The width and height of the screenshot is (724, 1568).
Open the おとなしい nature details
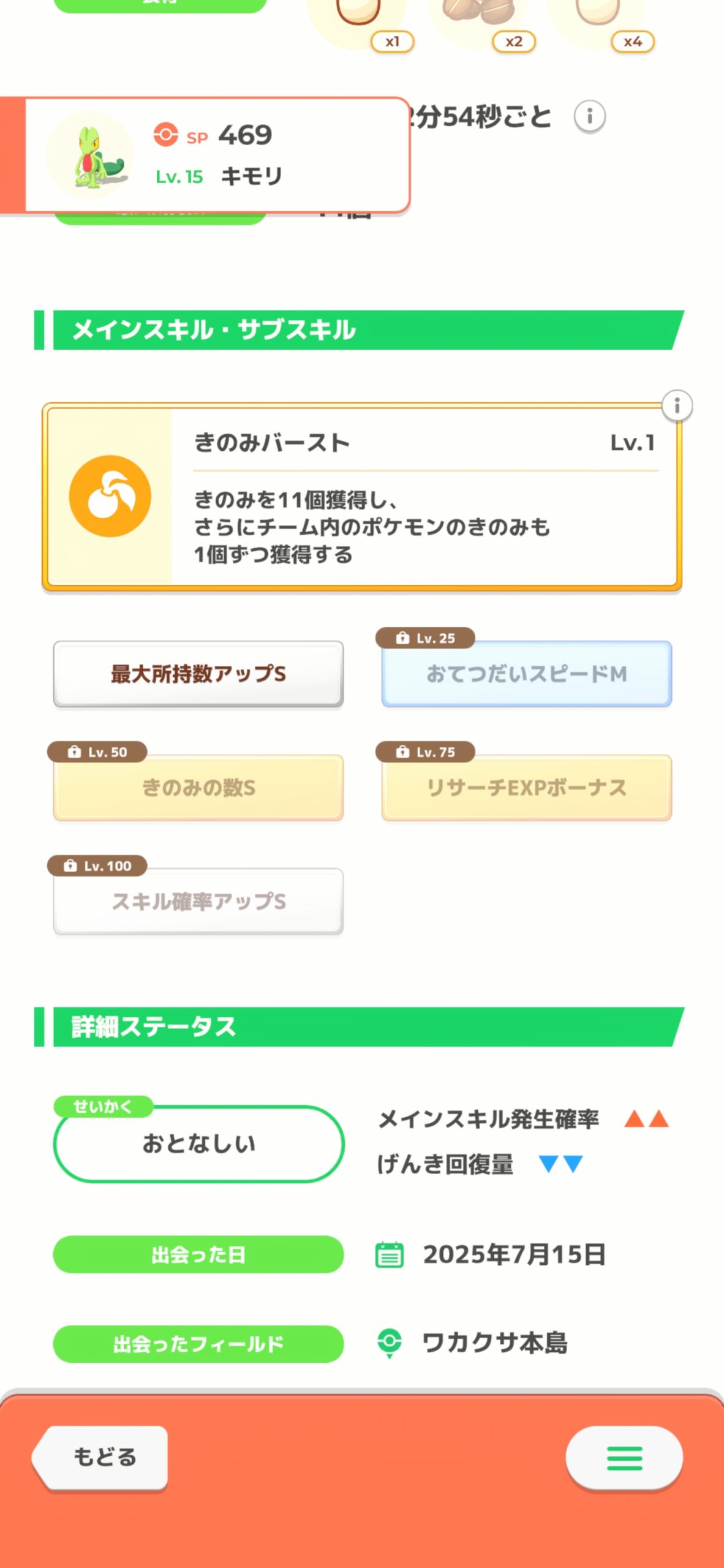coord(198,1144)
